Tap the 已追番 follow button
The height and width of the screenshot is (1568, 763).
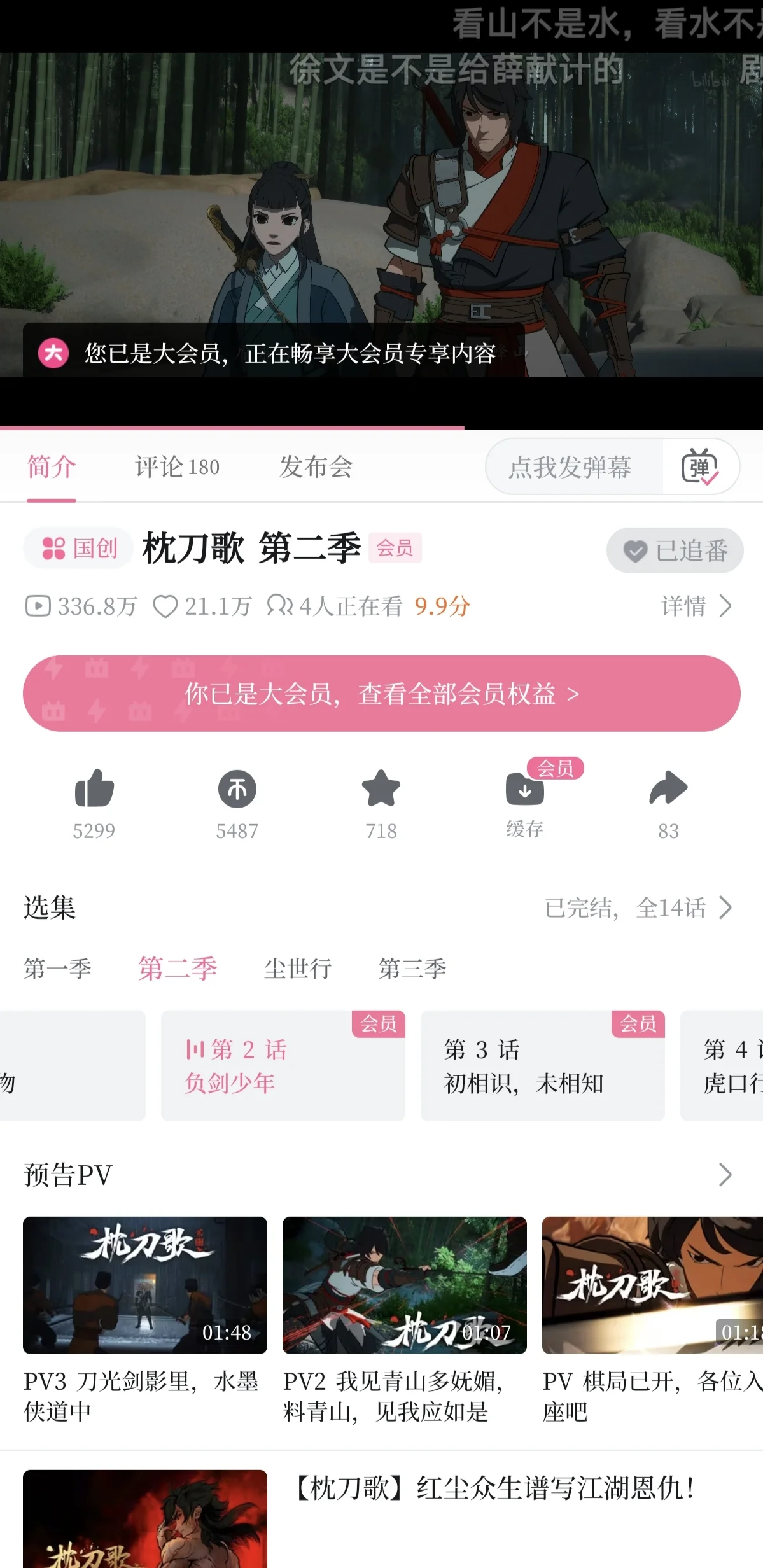pos(675,550)
